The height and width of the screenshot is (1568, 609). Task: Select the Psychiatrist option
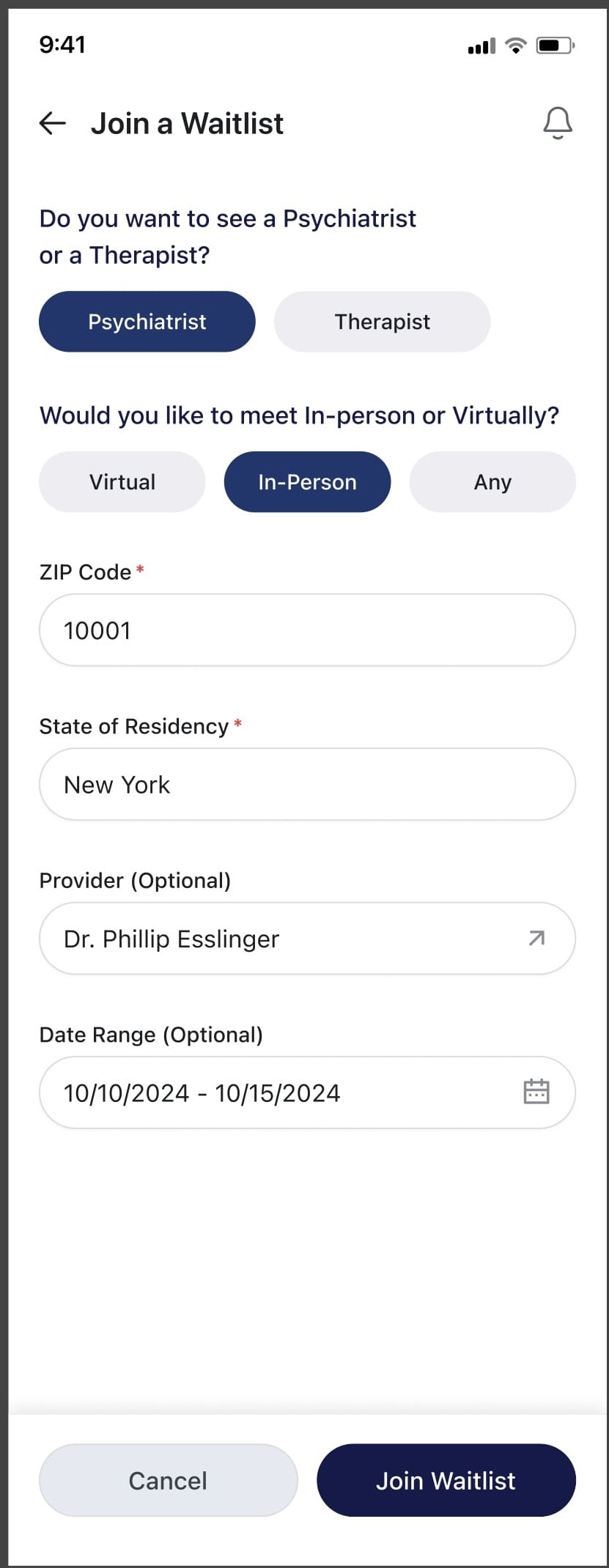tap(147, 322)
